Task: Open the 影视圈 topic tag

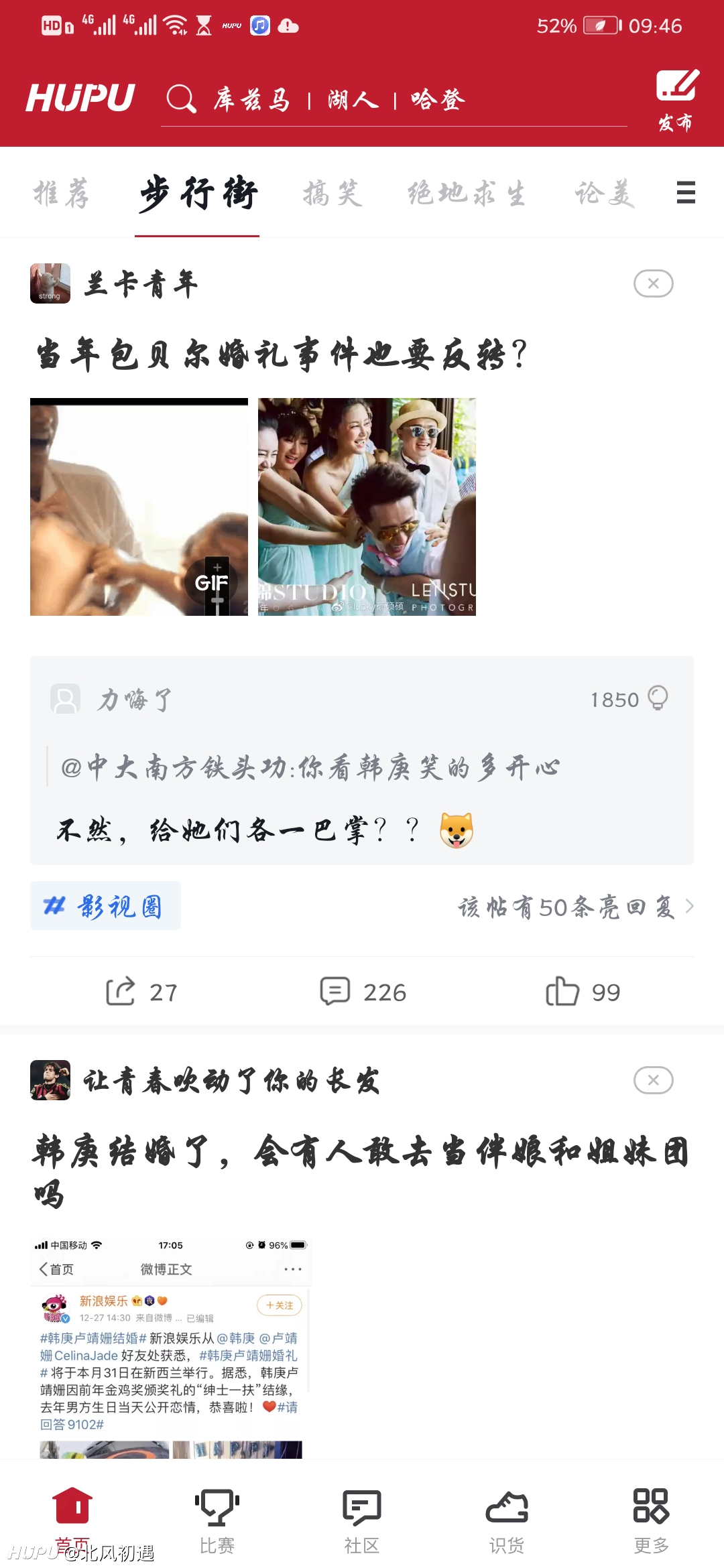Action: pos(105,906)
